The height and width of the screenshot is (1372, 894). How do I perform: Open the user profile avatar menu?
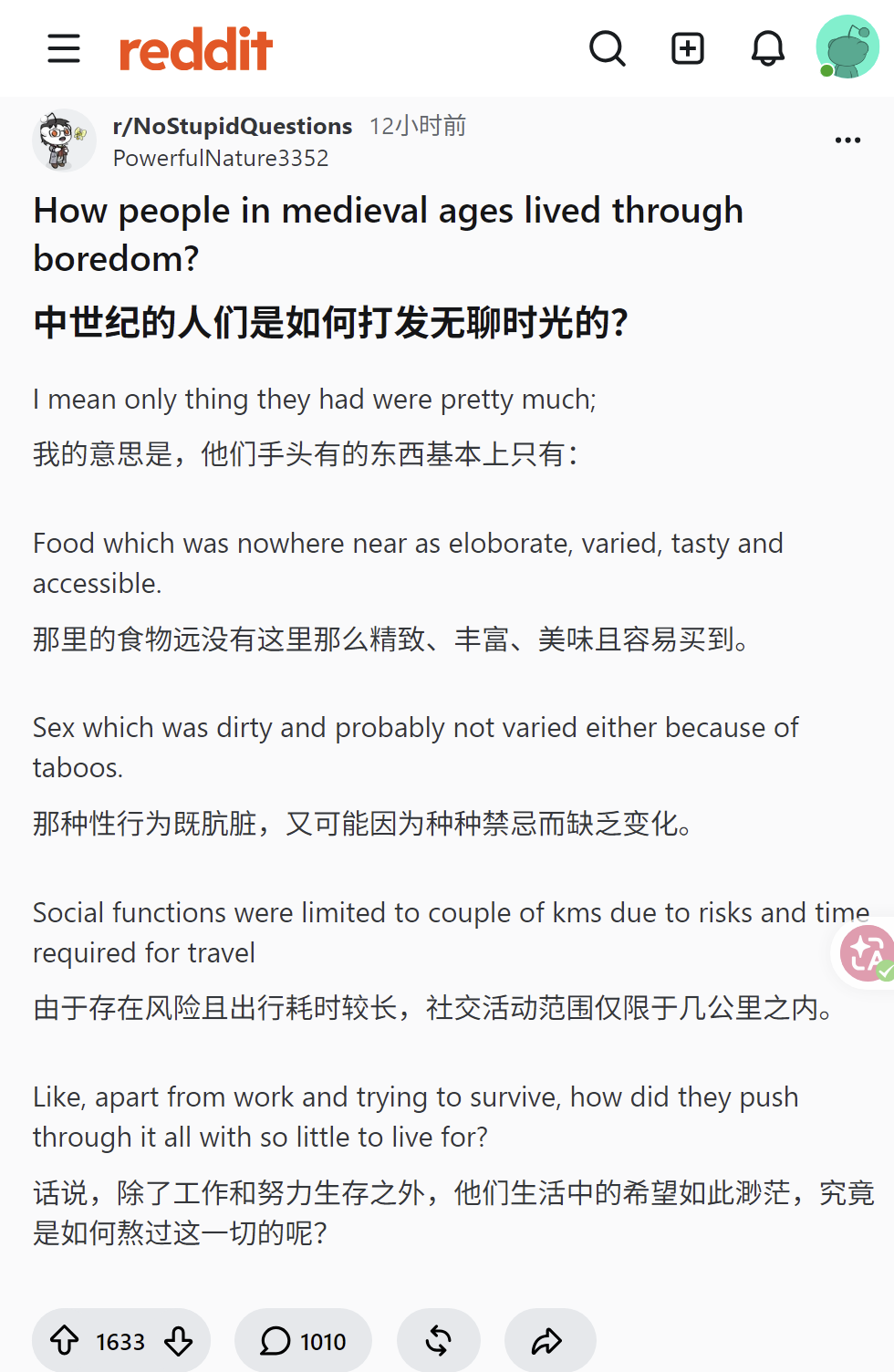point(847,47)
